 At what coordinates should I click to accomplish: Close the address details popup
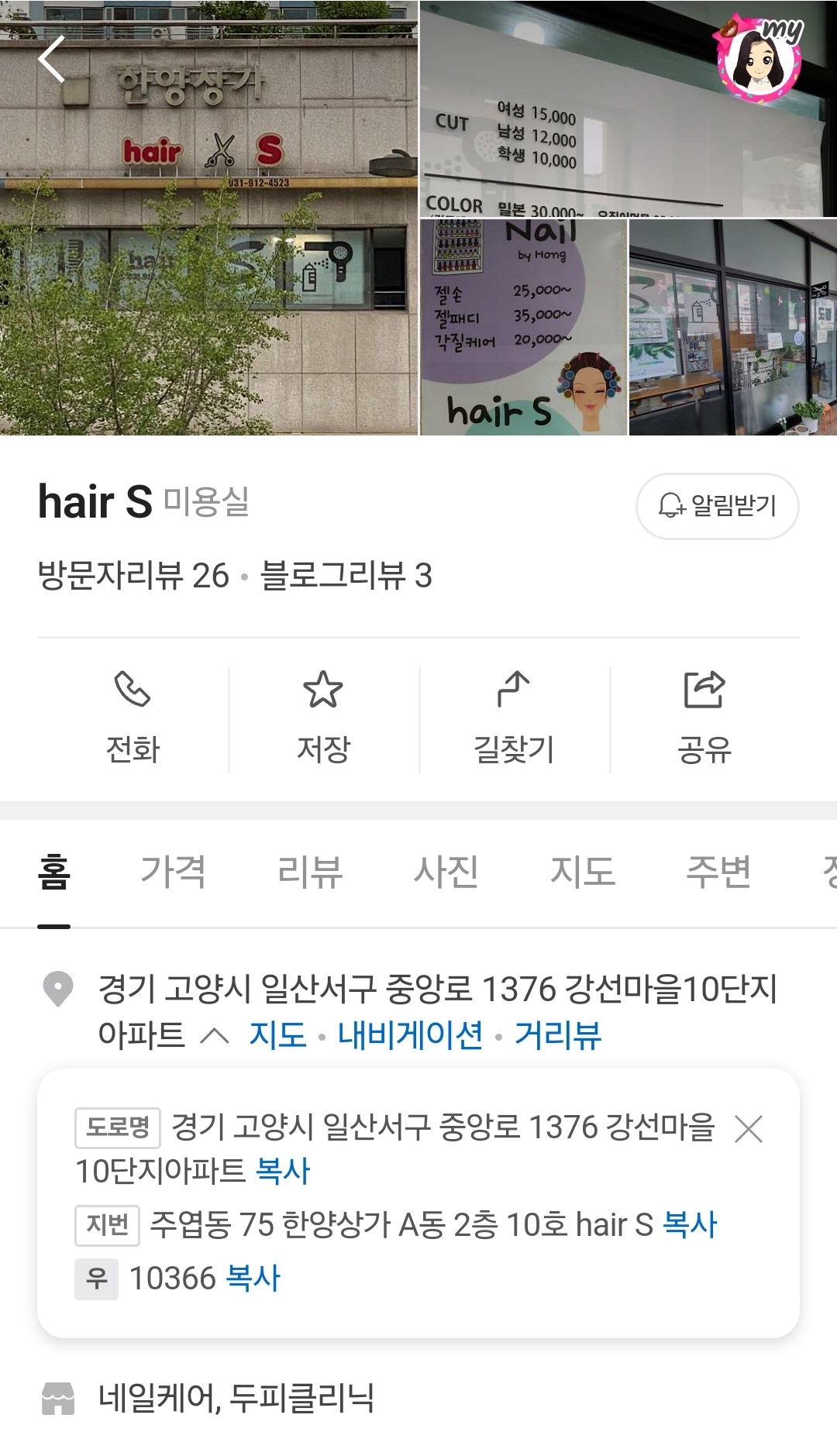tap(749, 1129)
